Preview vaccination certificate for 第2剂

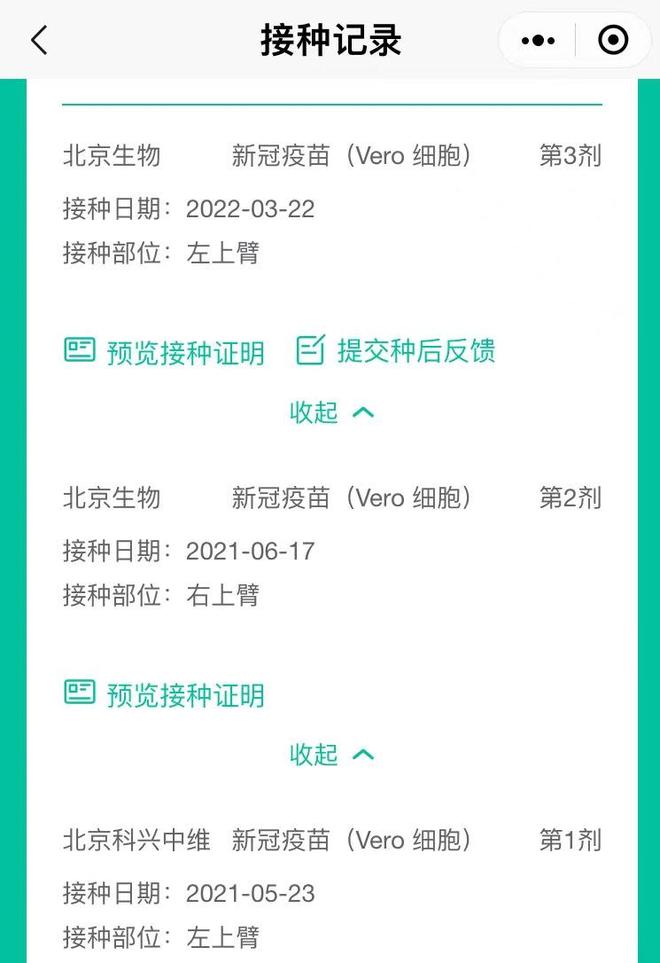pyautogui.click(x=165, y=694)
